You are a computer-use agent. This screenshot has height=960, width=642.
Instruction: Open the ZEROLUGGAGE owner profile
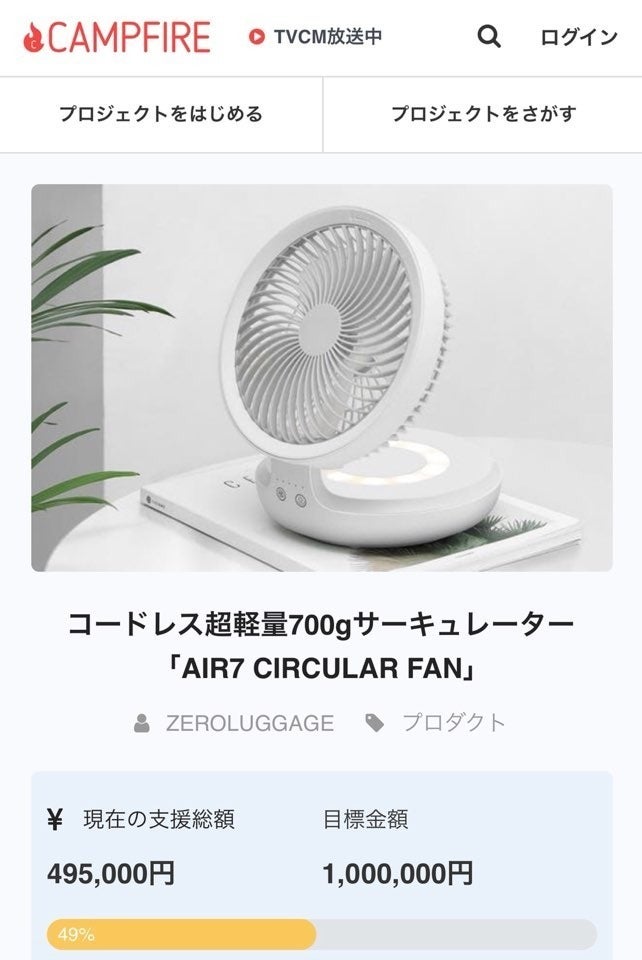(249, 723)
